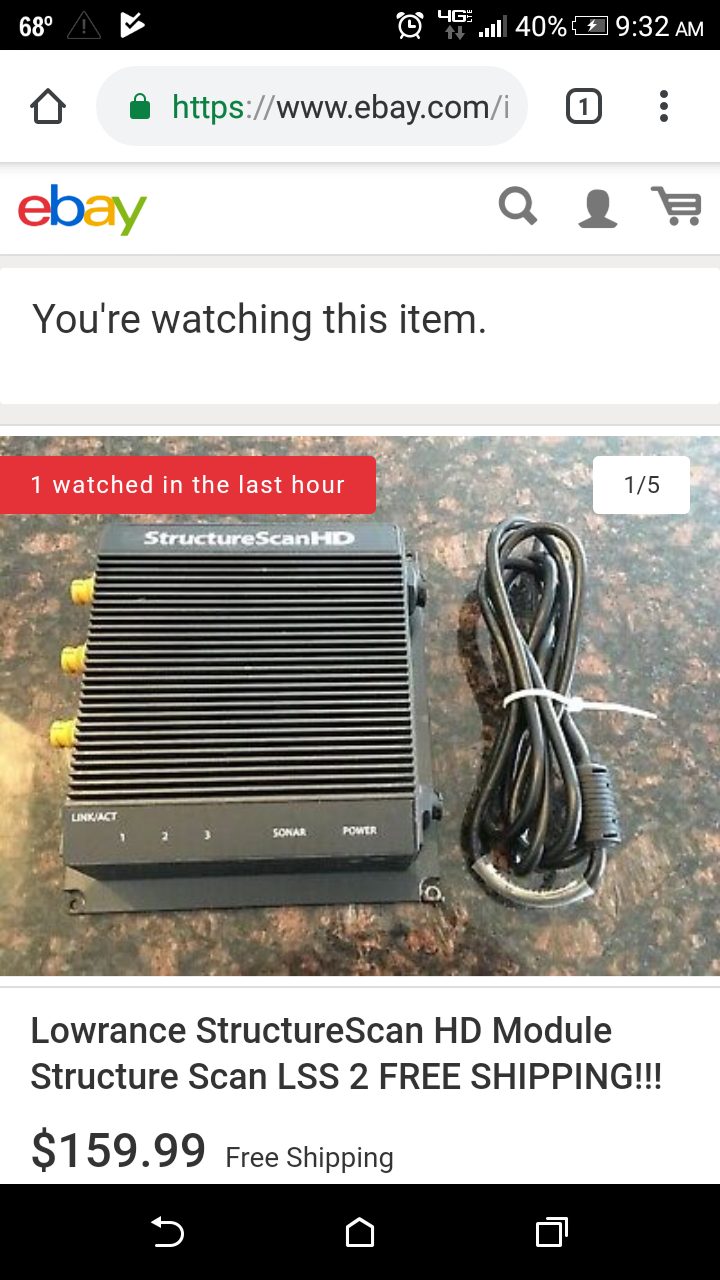The height and width of the screenshot is (1280, 720).
Task: Go back with the system back button
Action: click(168, 1232)
